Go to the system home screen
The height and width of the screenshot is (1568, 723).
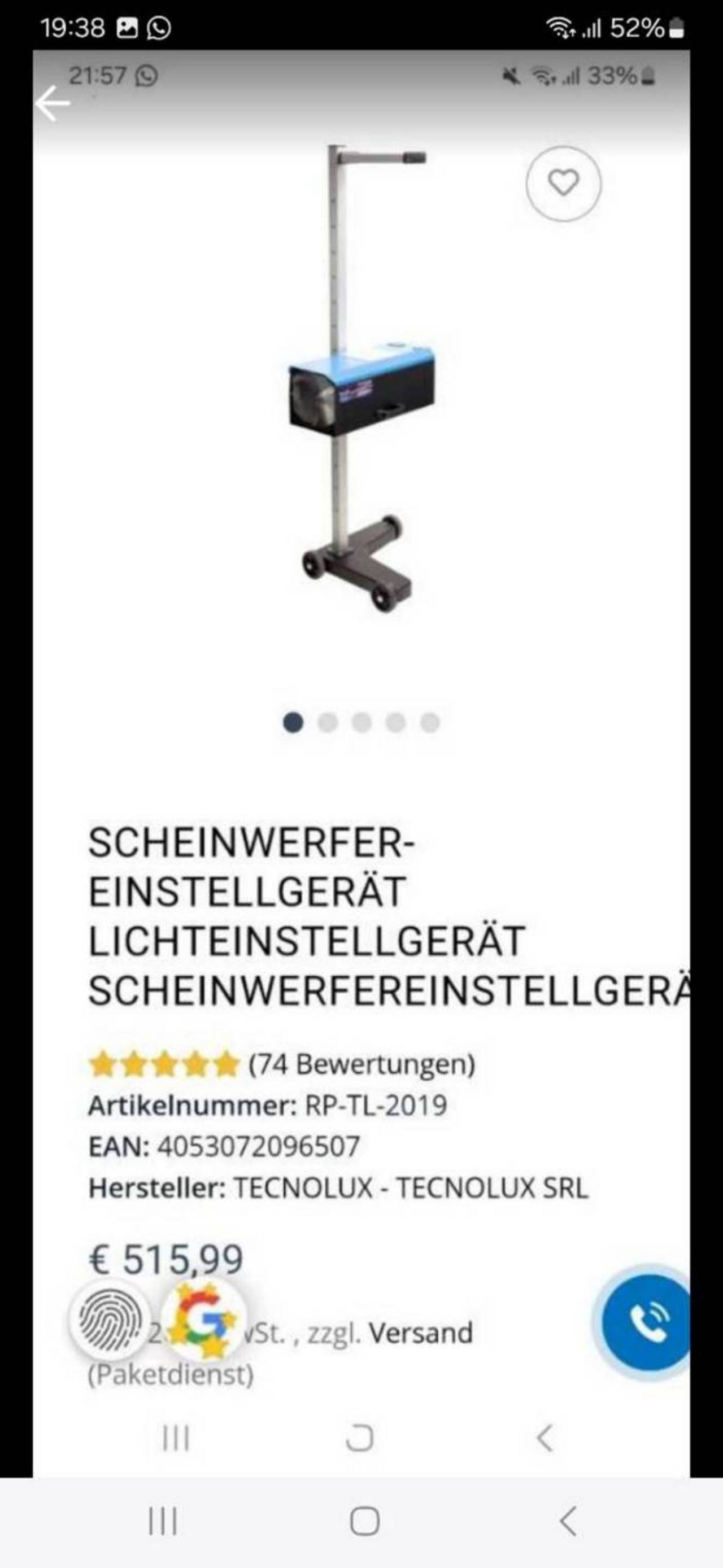(x=365, y=1522)
